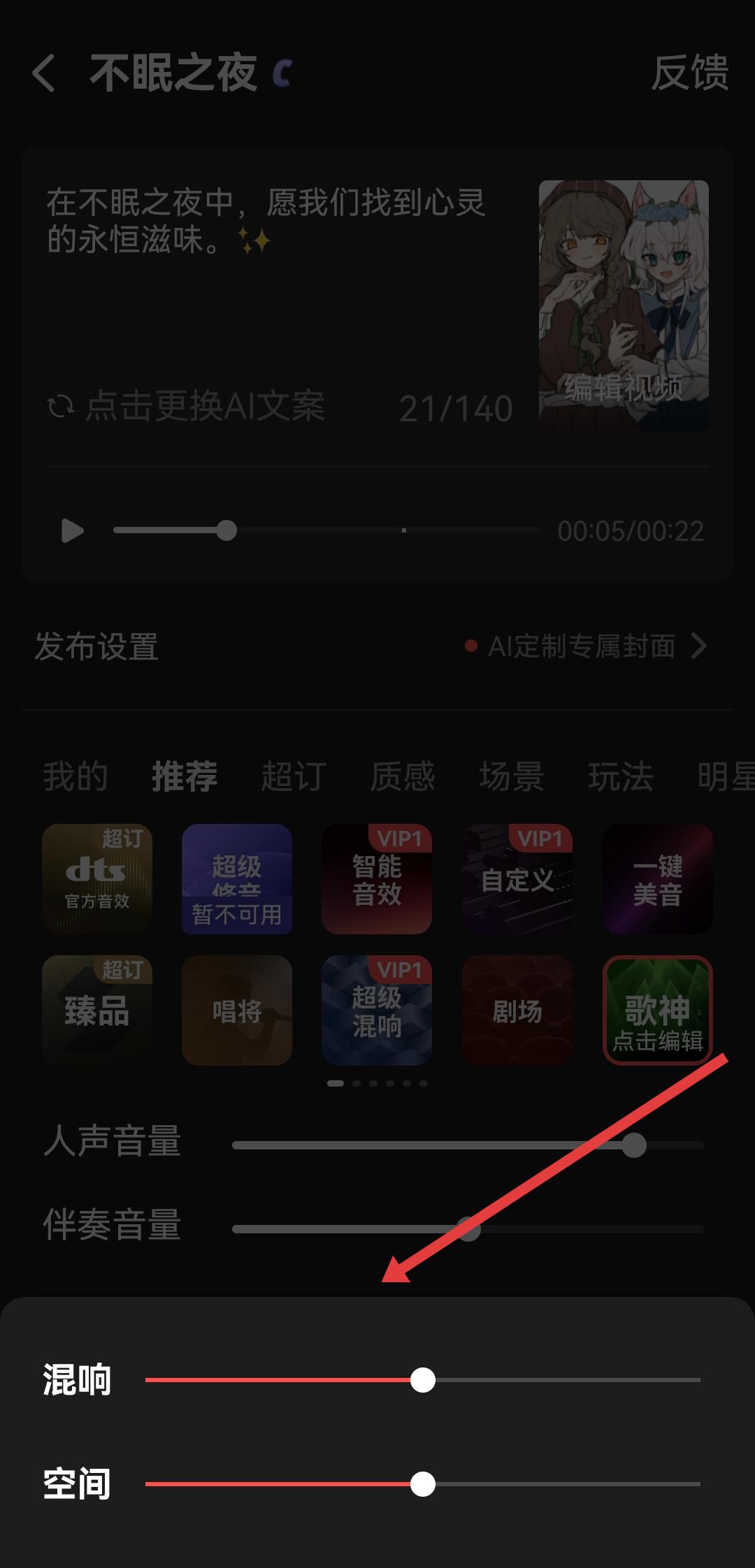
Task: Adjust the 空间 space slider level
Action: (422, 1483)
